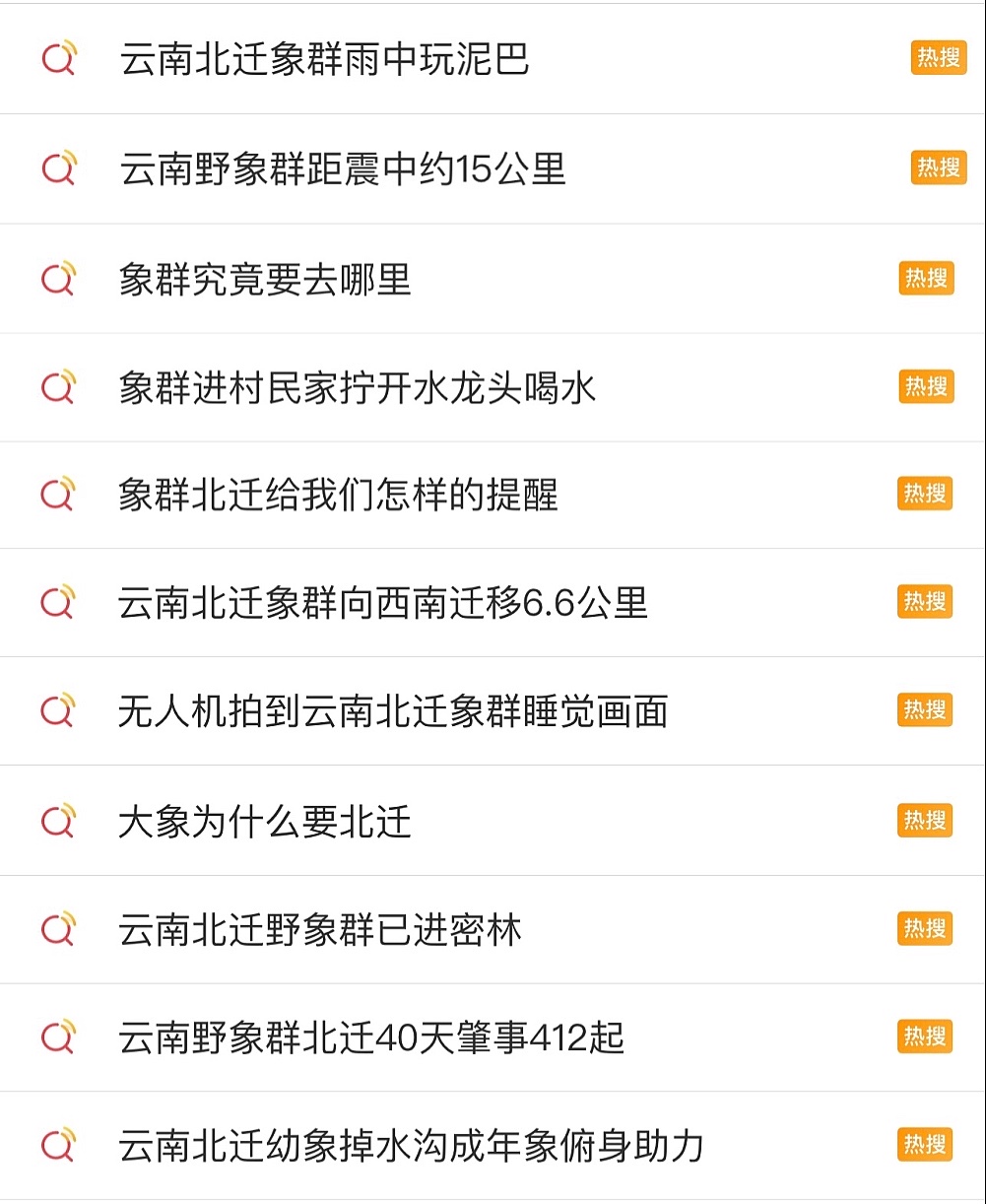The height and width of the screenshot is (1204, 986).
Task: Select 云南北迁幼象掉水沟成年象俯身助力 row
Action: [x=411, y=1146]
